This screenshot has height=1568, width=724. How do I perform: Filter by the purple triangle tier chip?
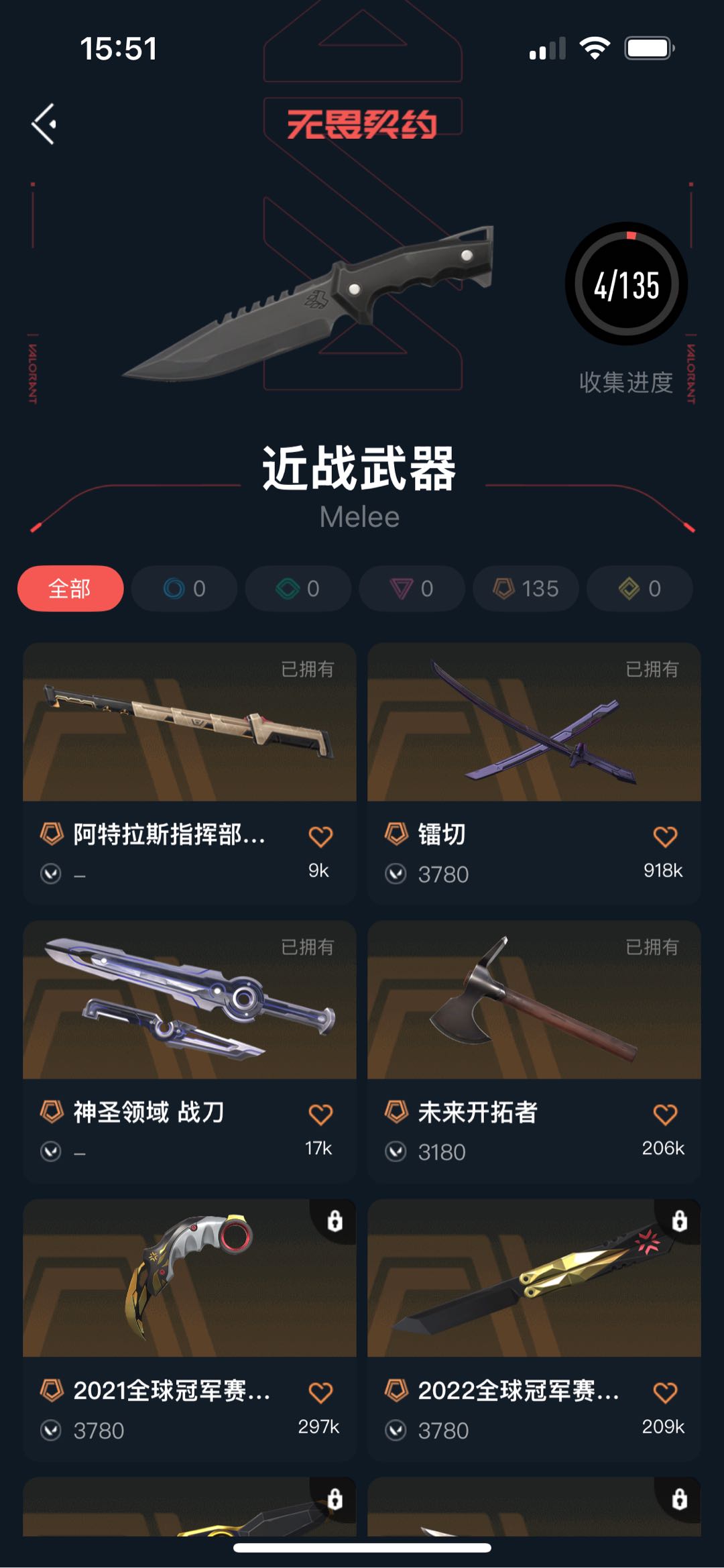[412, 589]
